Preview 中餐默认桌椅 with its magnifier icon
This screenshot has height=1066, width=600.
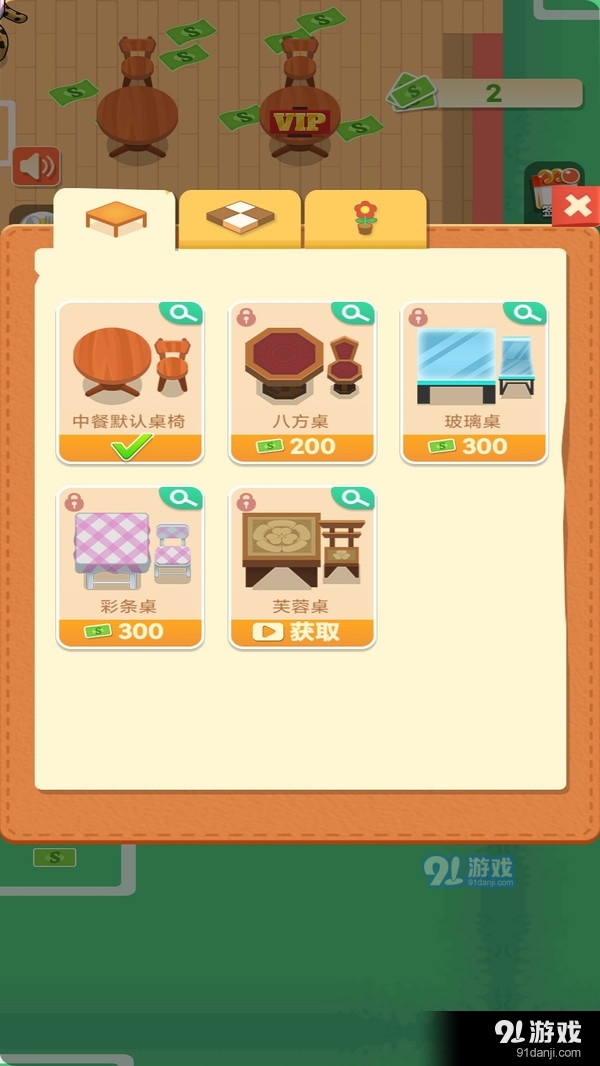tap(180, 313)
